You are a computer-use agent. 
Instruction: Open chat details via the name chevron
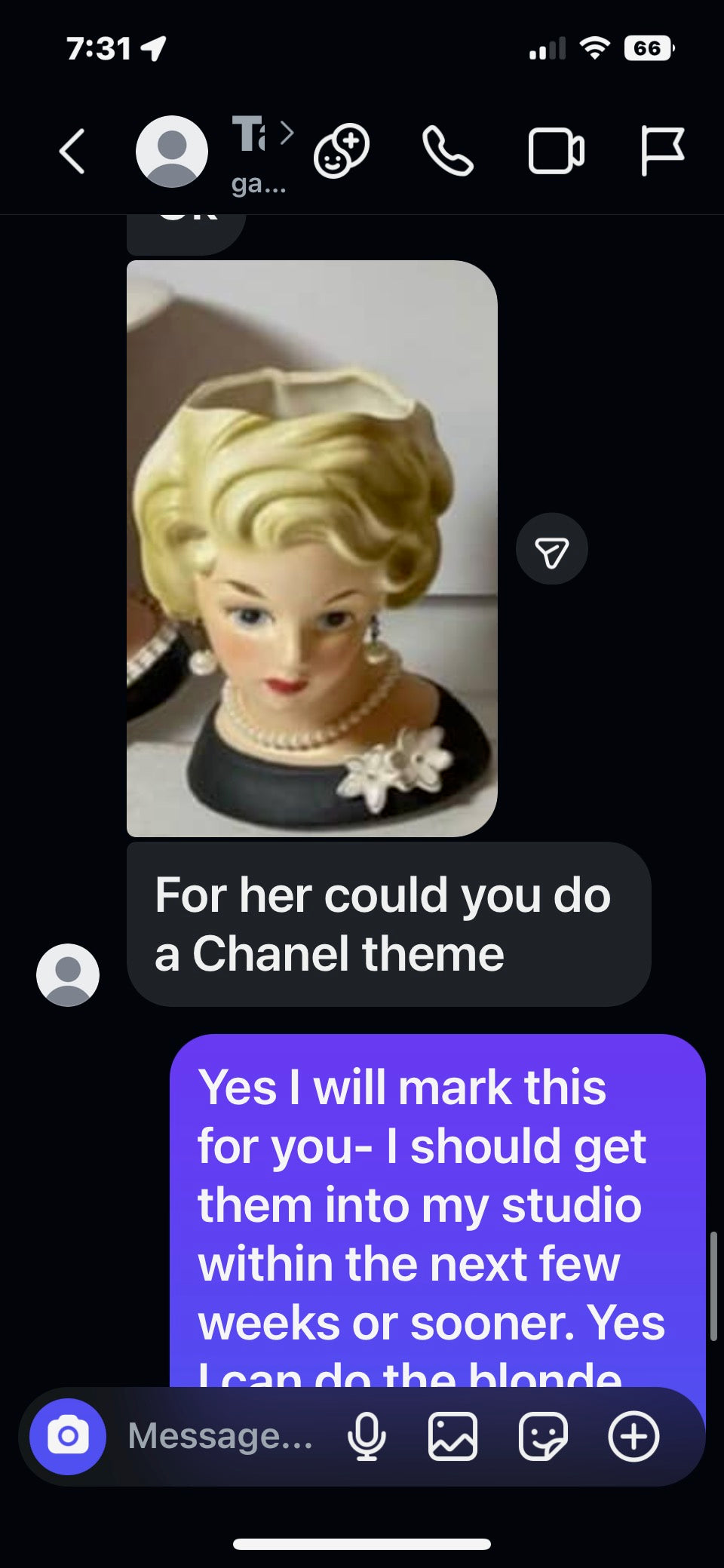click(287, 133)
